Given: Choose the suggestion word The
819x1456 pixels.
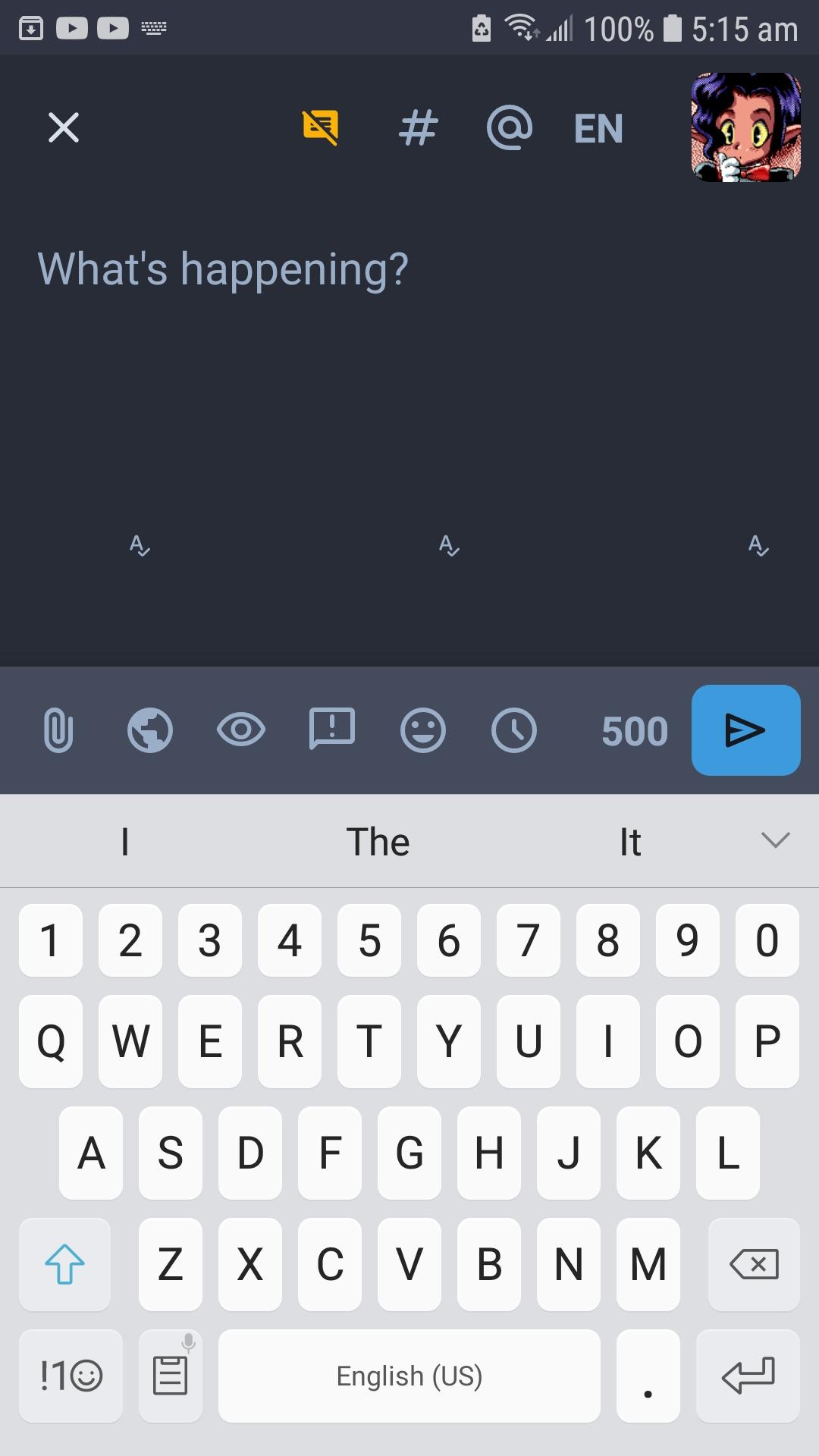Looking at the screenshot, I should coord(378,842).
